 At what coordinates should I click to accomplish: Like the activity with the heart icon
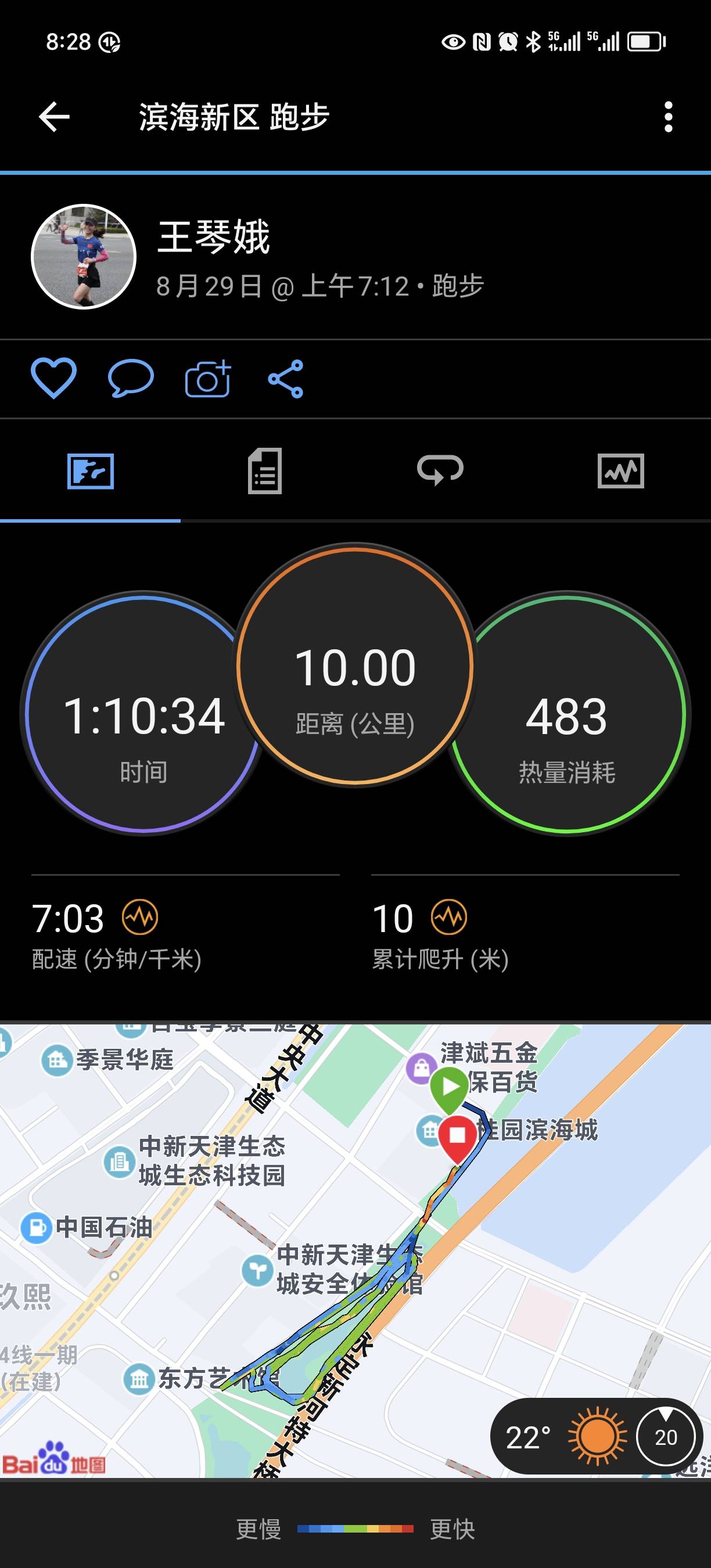pyautogui.click(x=55, y=379)
